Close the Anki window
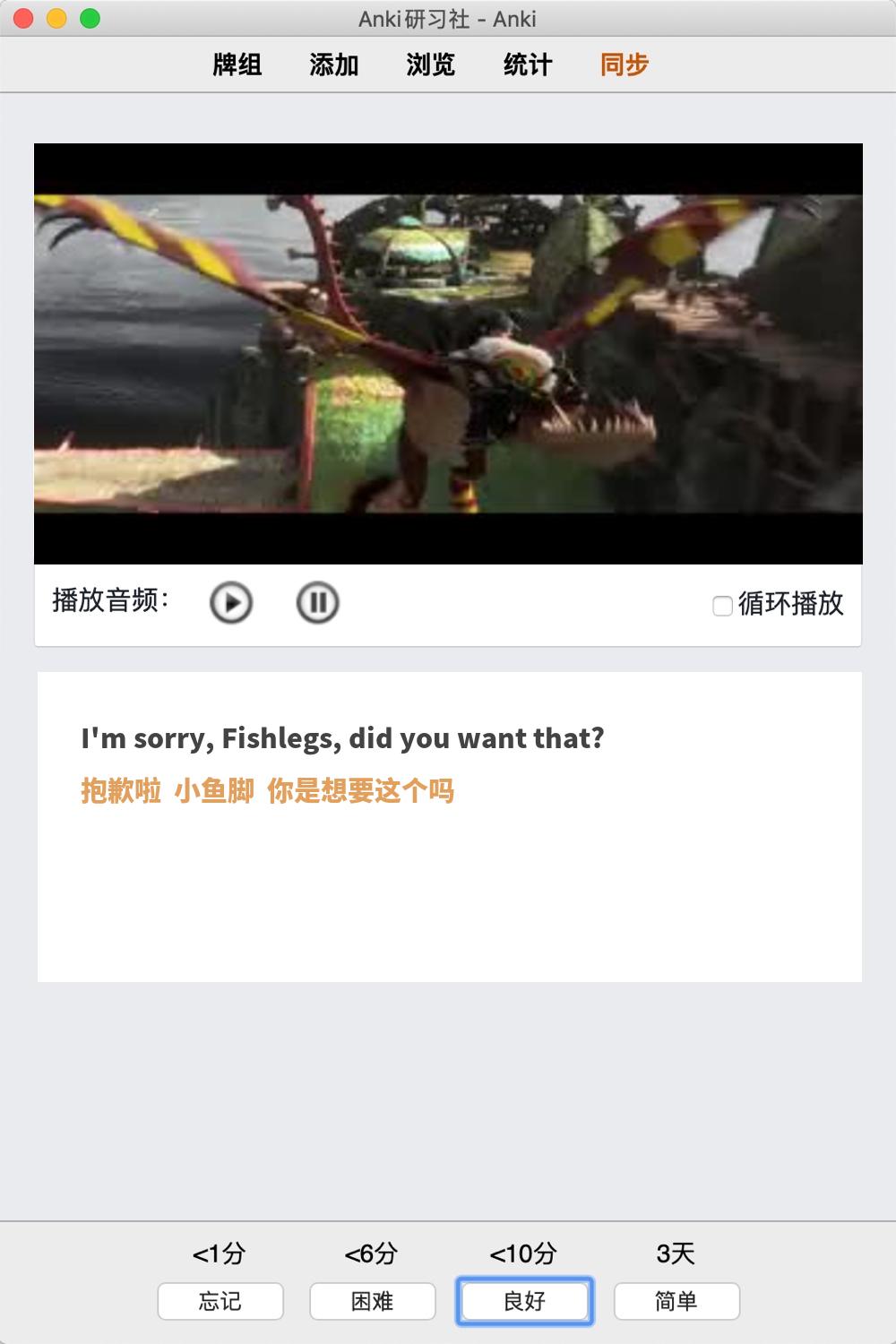Viewport: 896px width, 1344px height. pyautogui.click(x=24, y=18)
